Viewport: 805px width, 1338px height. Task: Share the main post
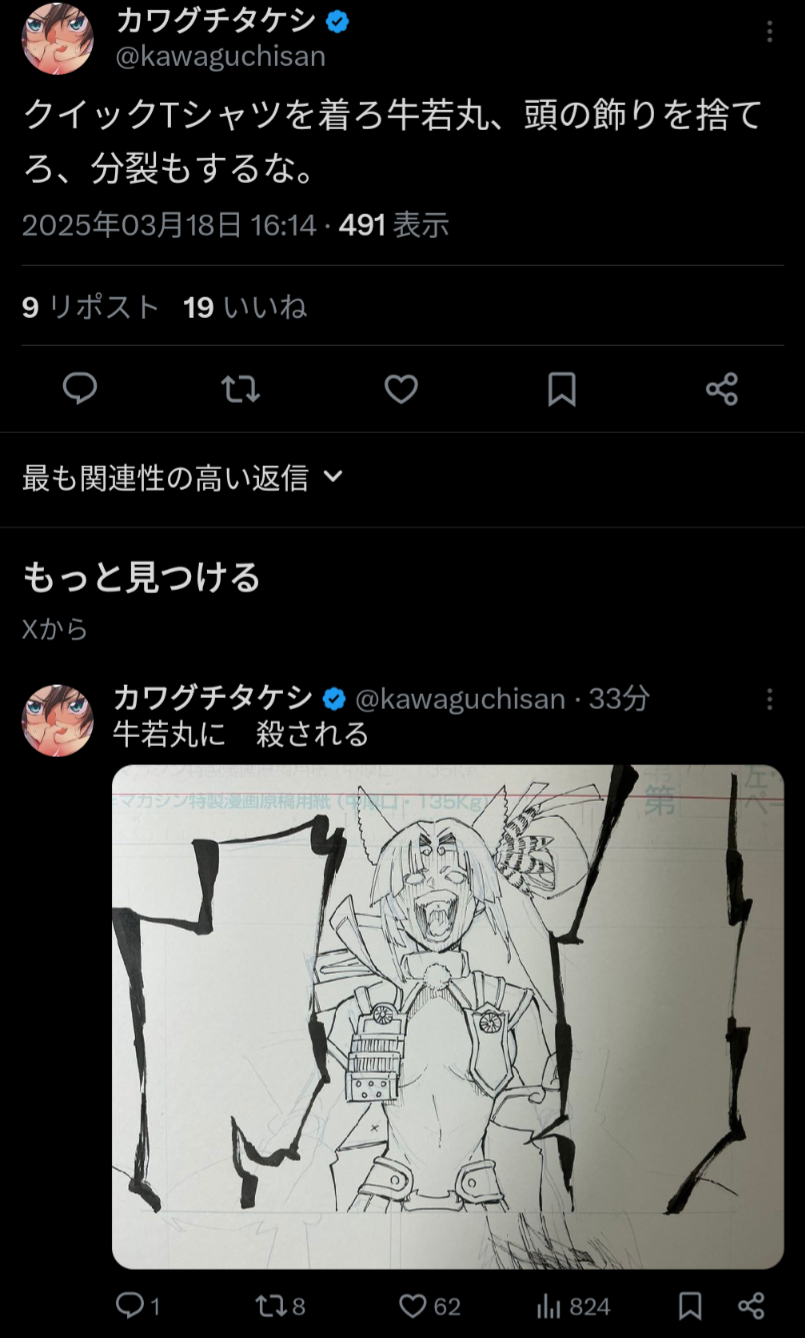click(x=722, y=388)
